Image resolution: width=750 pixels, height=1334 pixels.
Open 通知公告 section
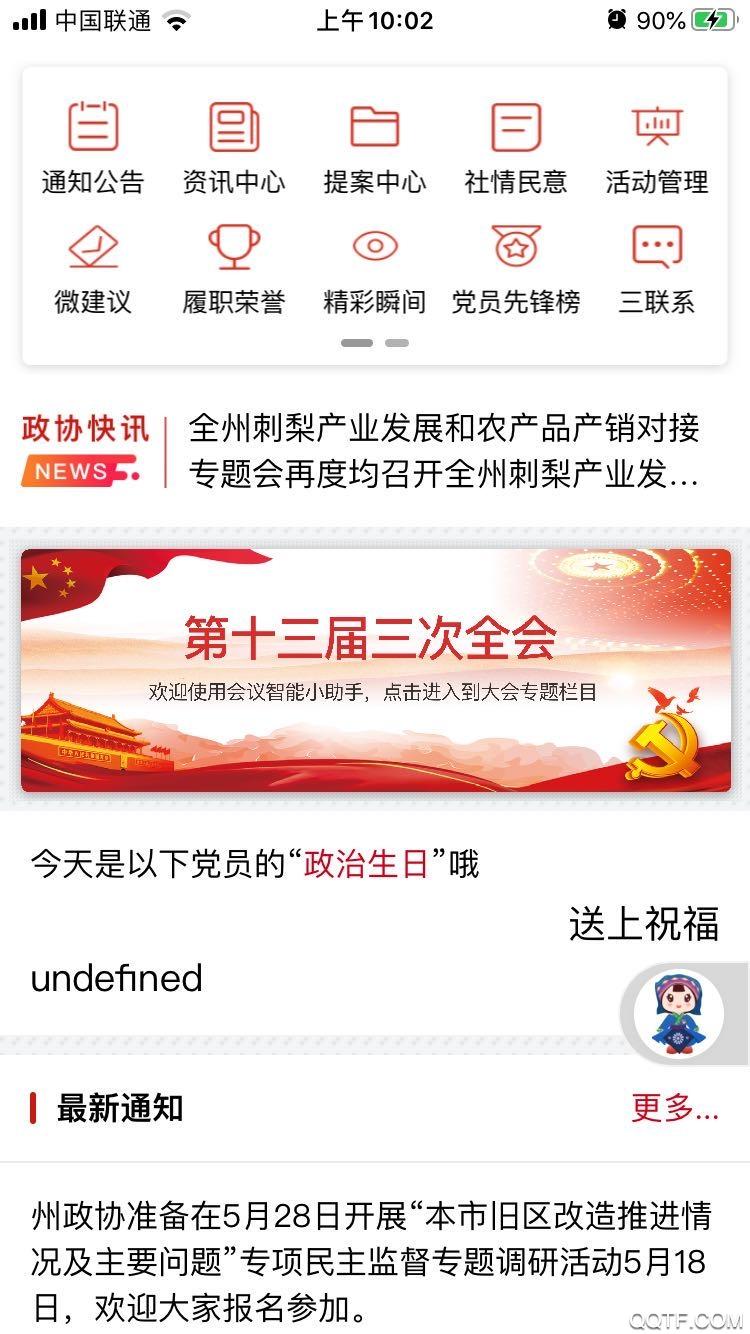point(93,148)
